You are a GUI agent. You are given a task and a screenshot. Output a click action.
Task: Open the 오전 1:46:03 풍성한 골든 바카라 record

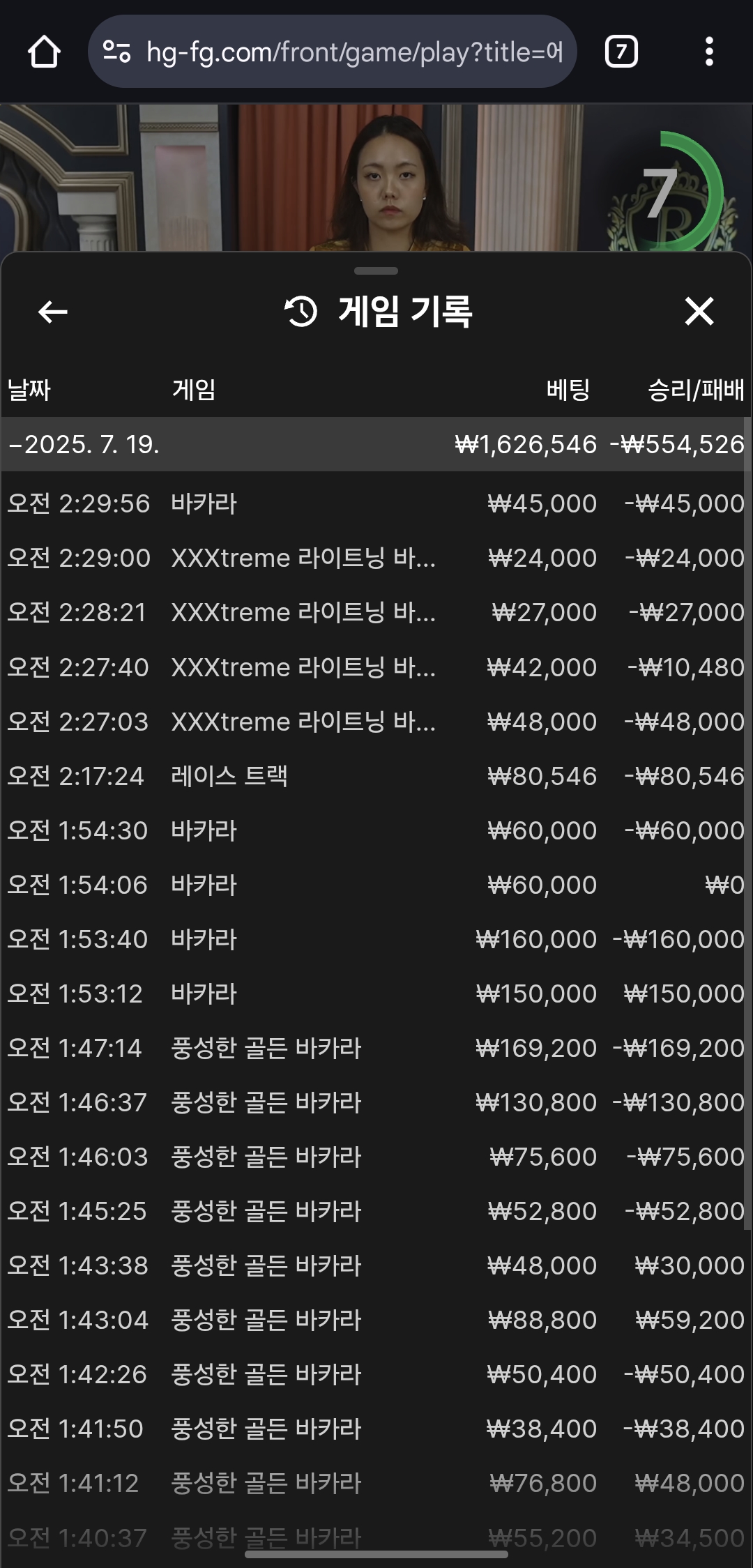pyautogui.click(x=376, y=1157)
